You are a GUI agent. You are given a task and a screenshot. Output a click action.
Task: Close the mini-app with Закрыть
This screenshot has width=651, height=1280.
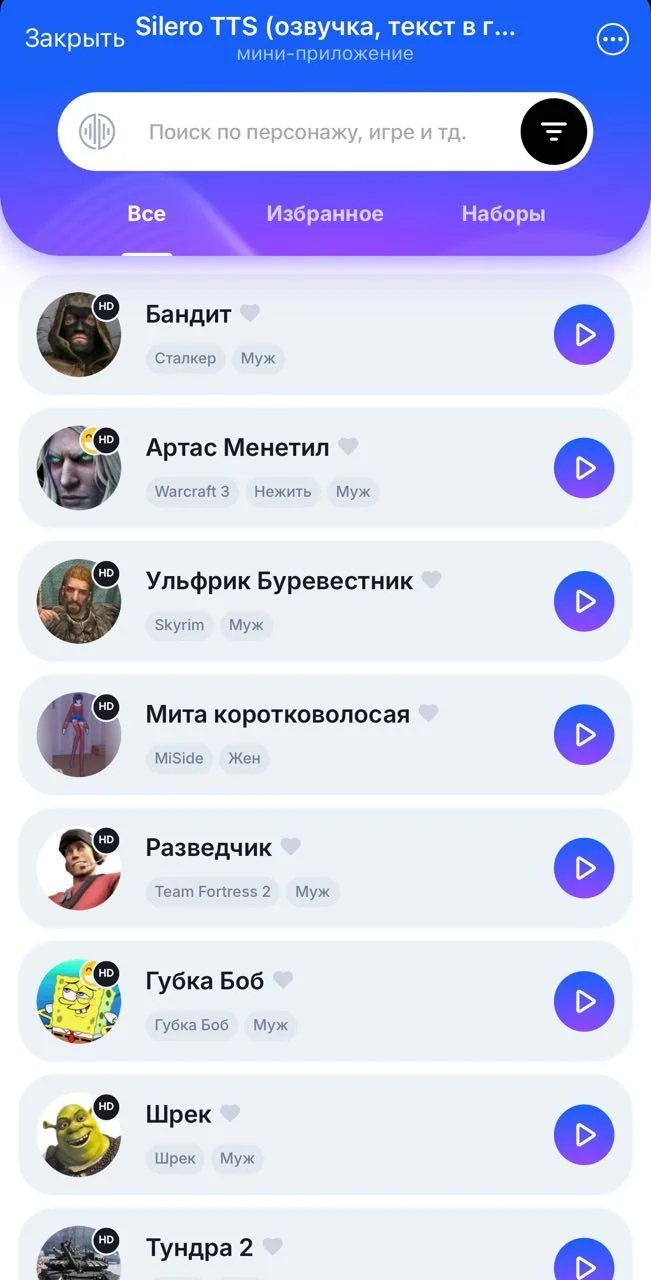pyautogui.click(x=75, y=38)
